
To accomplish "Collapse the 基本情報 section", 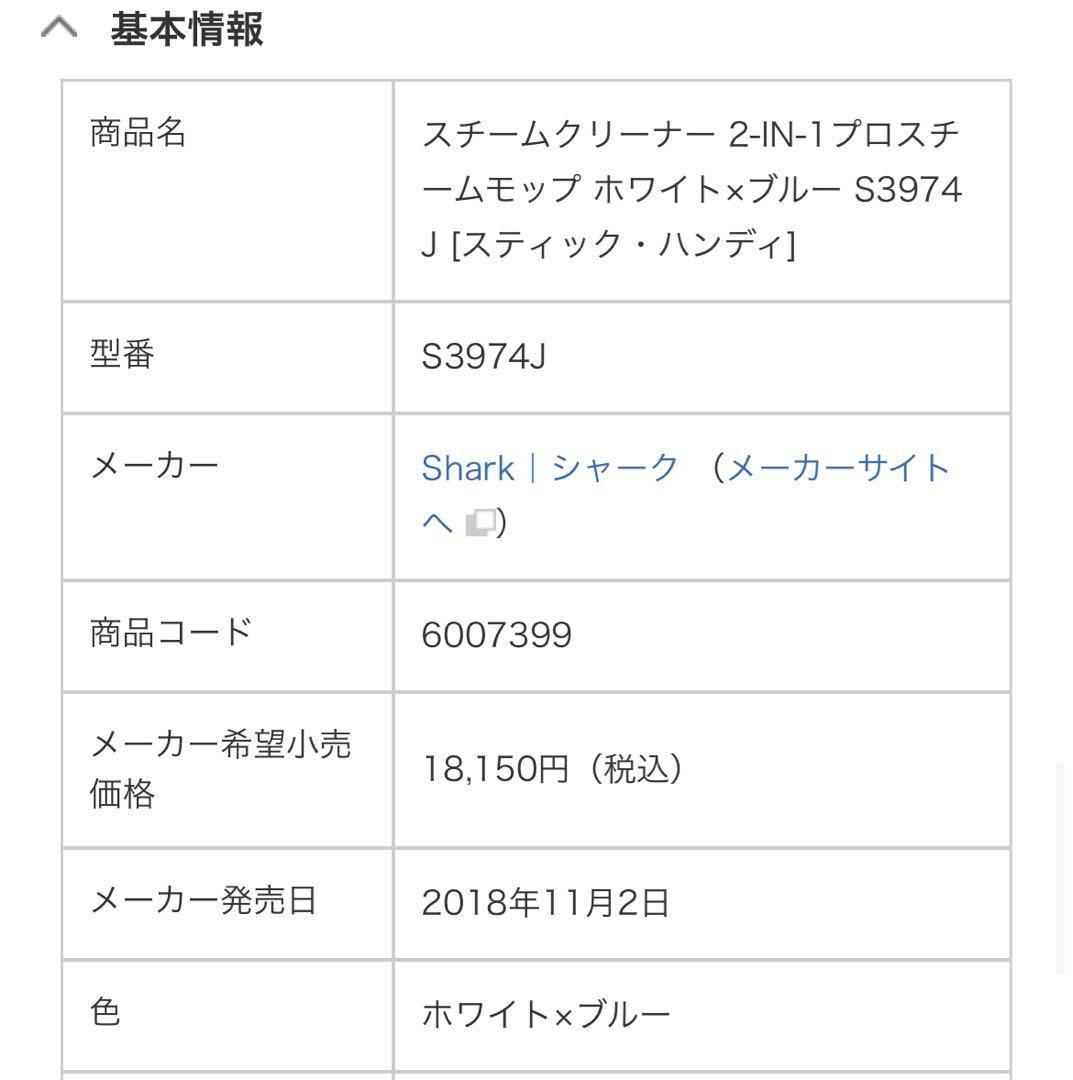I will 59,30.
